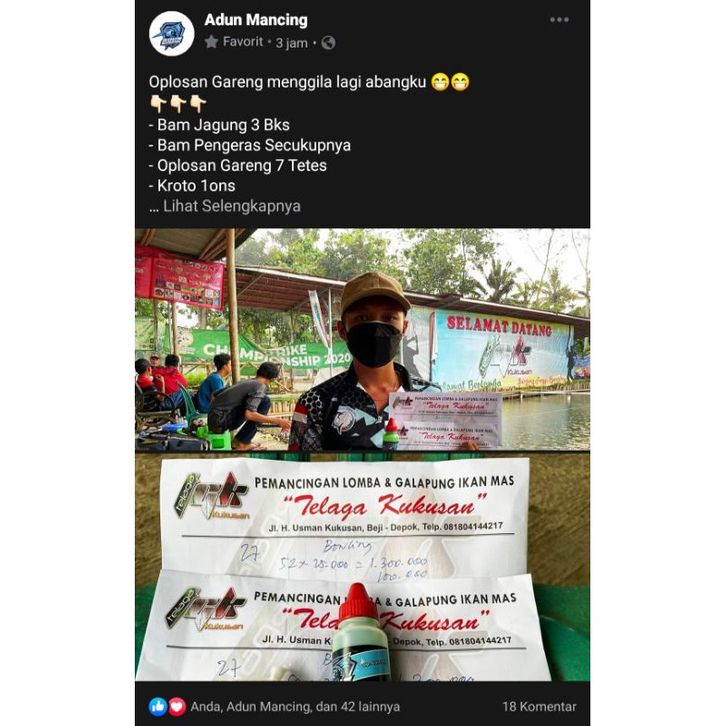
Task: Open the top photo of masked angler
Action: [x=362, y=340]
